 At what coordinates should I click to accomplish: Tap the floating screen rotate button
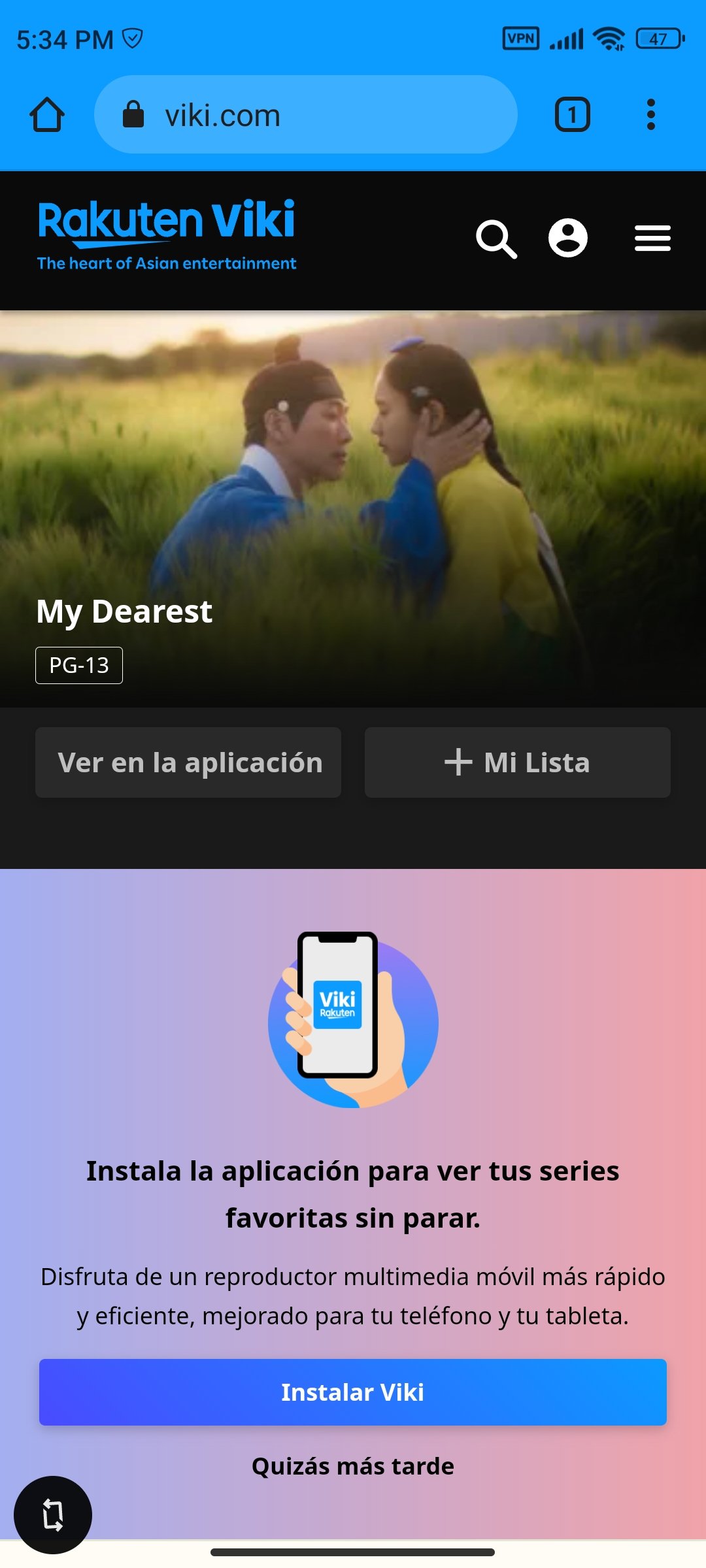tap(53, 1514)
